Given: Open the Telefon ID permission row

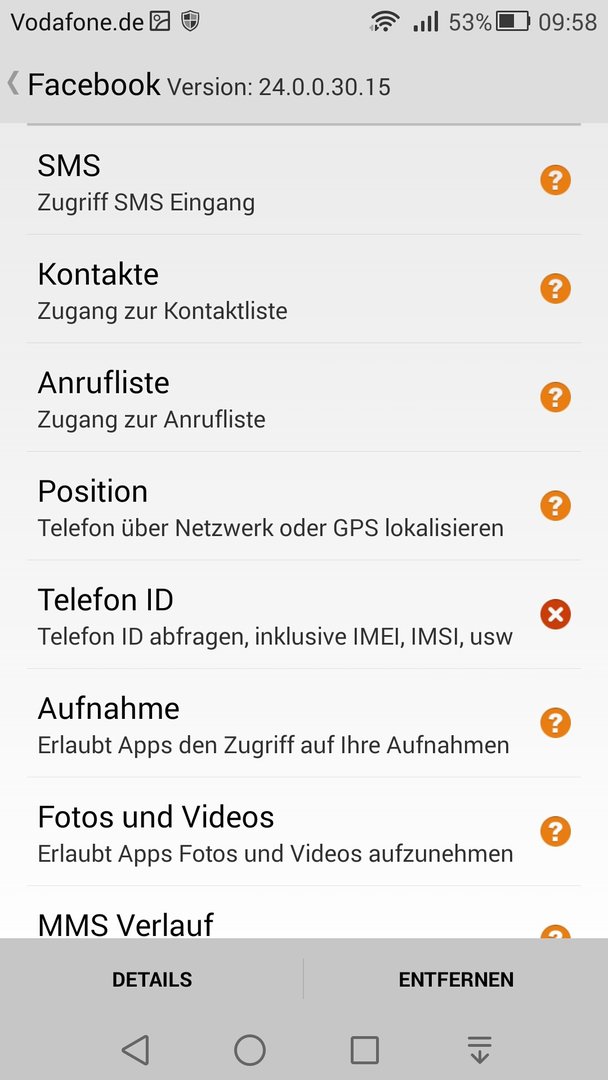Looking at the screenshot, I should coord(304,614).
